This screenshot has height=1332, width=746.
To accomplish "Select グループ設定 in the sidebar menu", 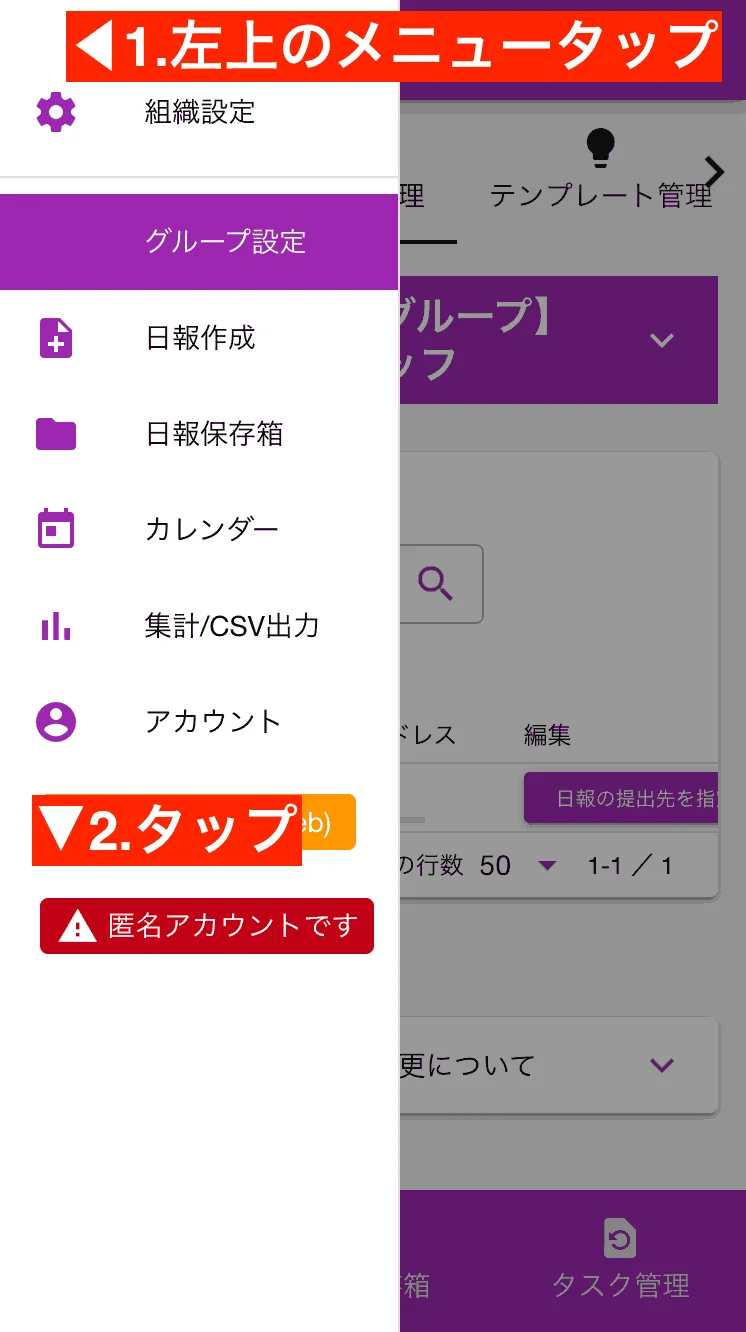I will (200, 242).
